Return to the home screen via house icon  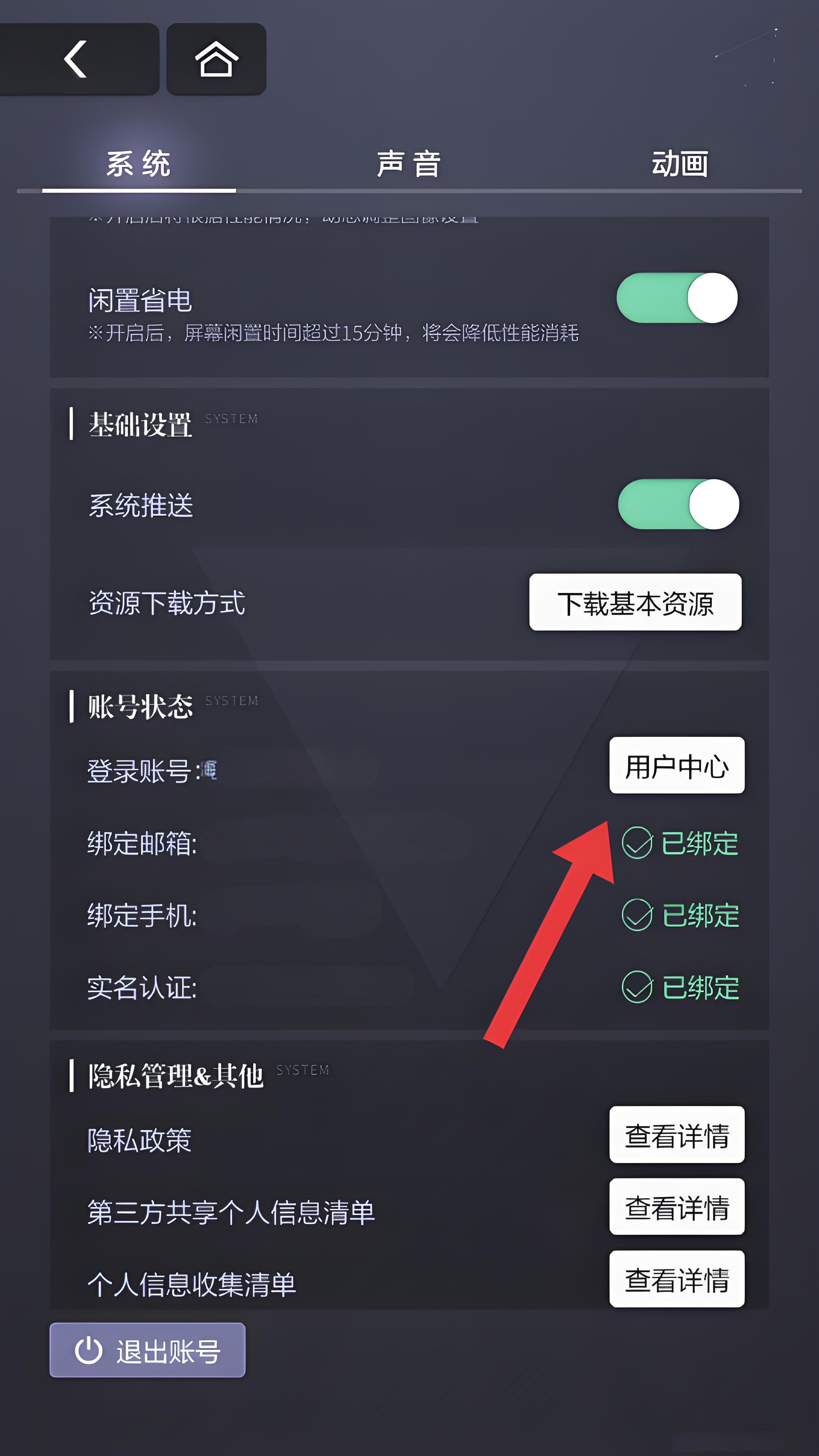pyautogui.click(x=217, y=59)
